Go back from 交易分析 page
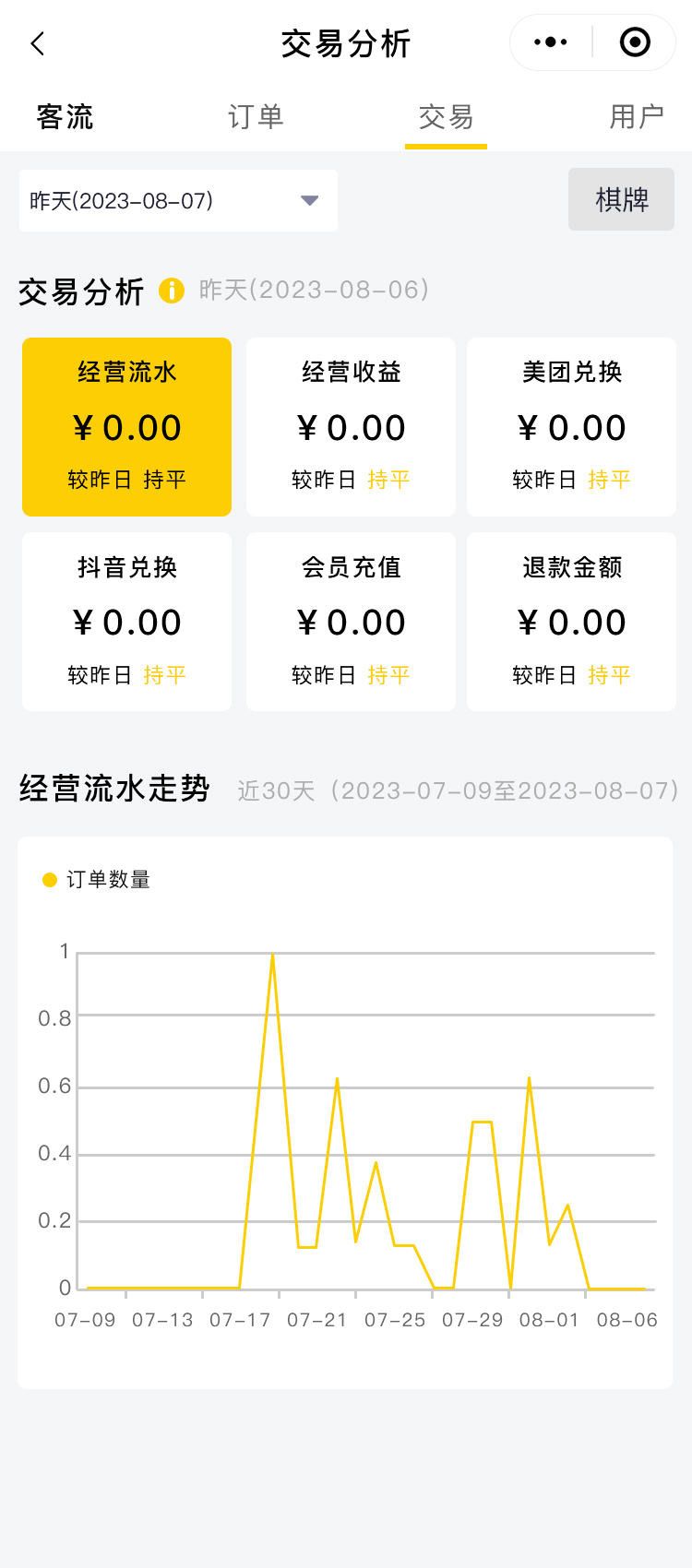 (38, 43)
